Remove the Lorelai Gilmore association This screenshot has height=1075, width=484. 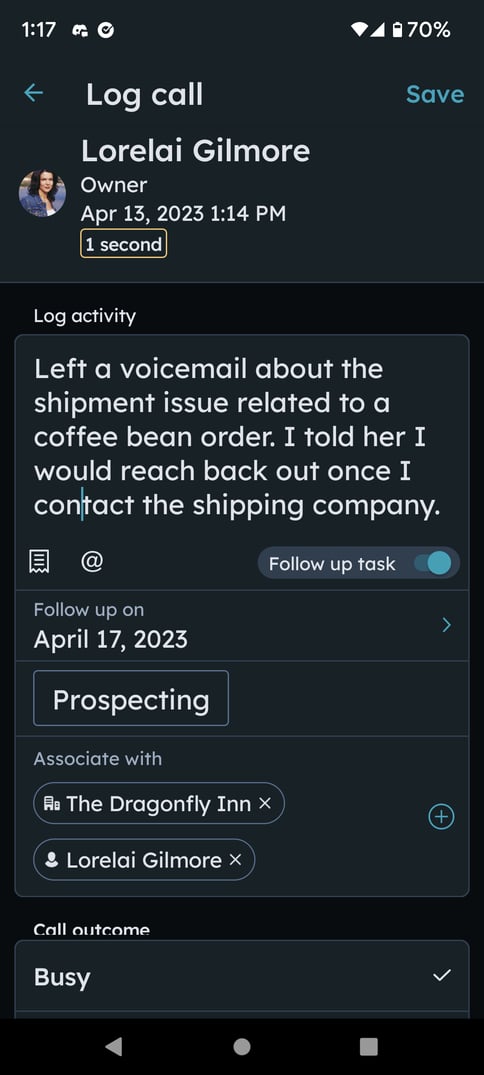235,860
